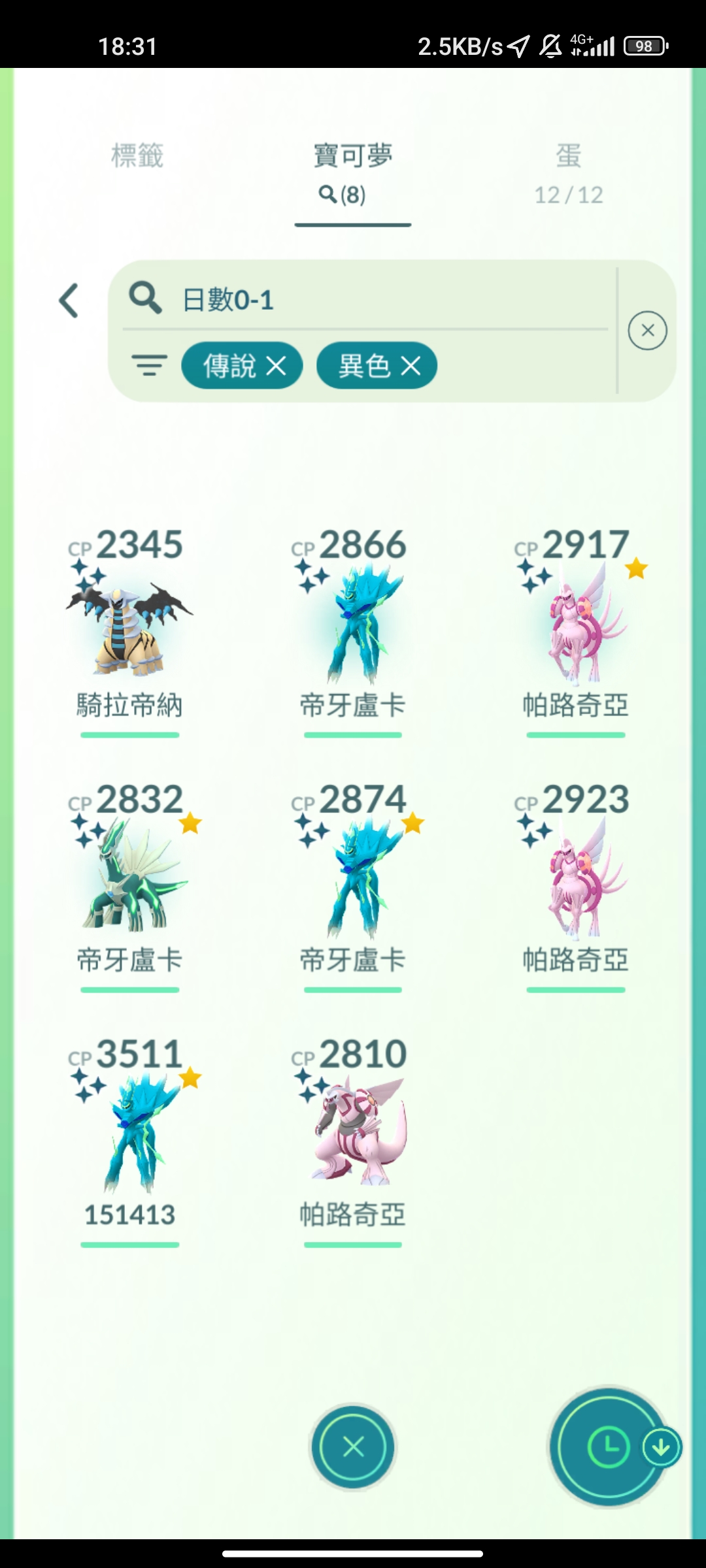Go back with the left arrow

69,301
